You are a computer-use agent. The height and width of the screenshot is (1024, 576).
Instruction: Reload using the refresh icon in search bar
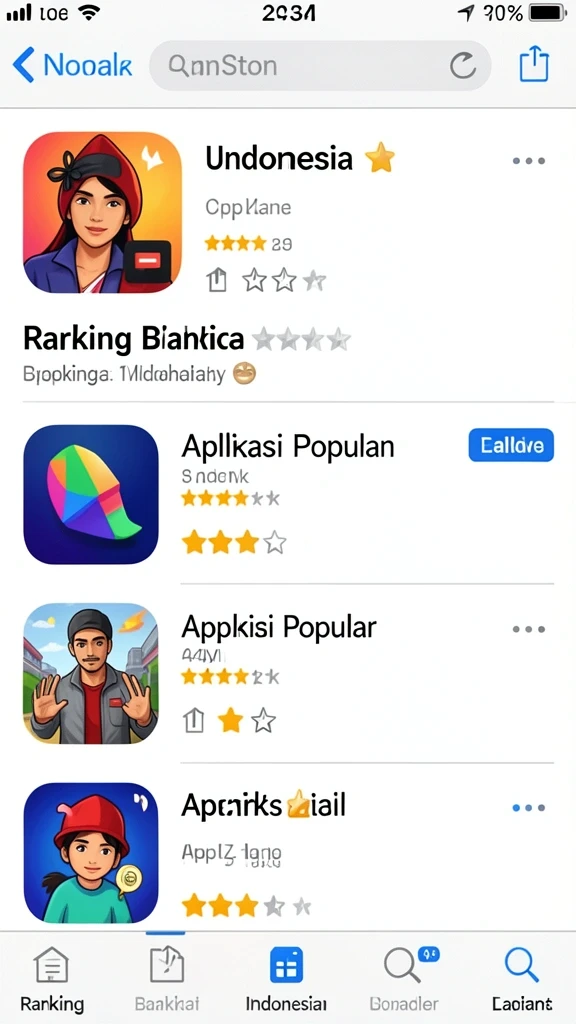pyautogui.click(x=463, y=65)
